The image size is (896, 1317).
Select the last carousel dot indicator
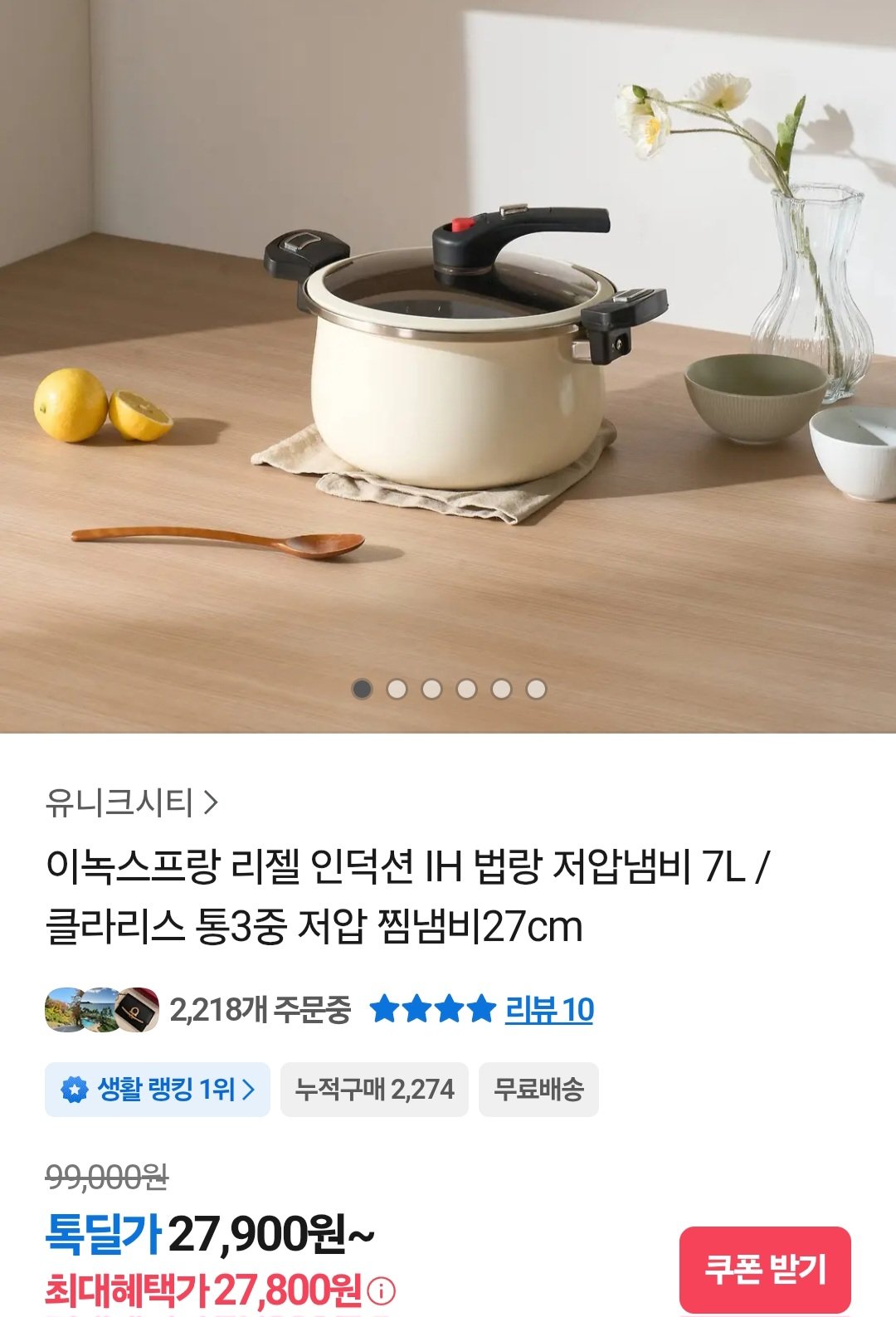534,687
